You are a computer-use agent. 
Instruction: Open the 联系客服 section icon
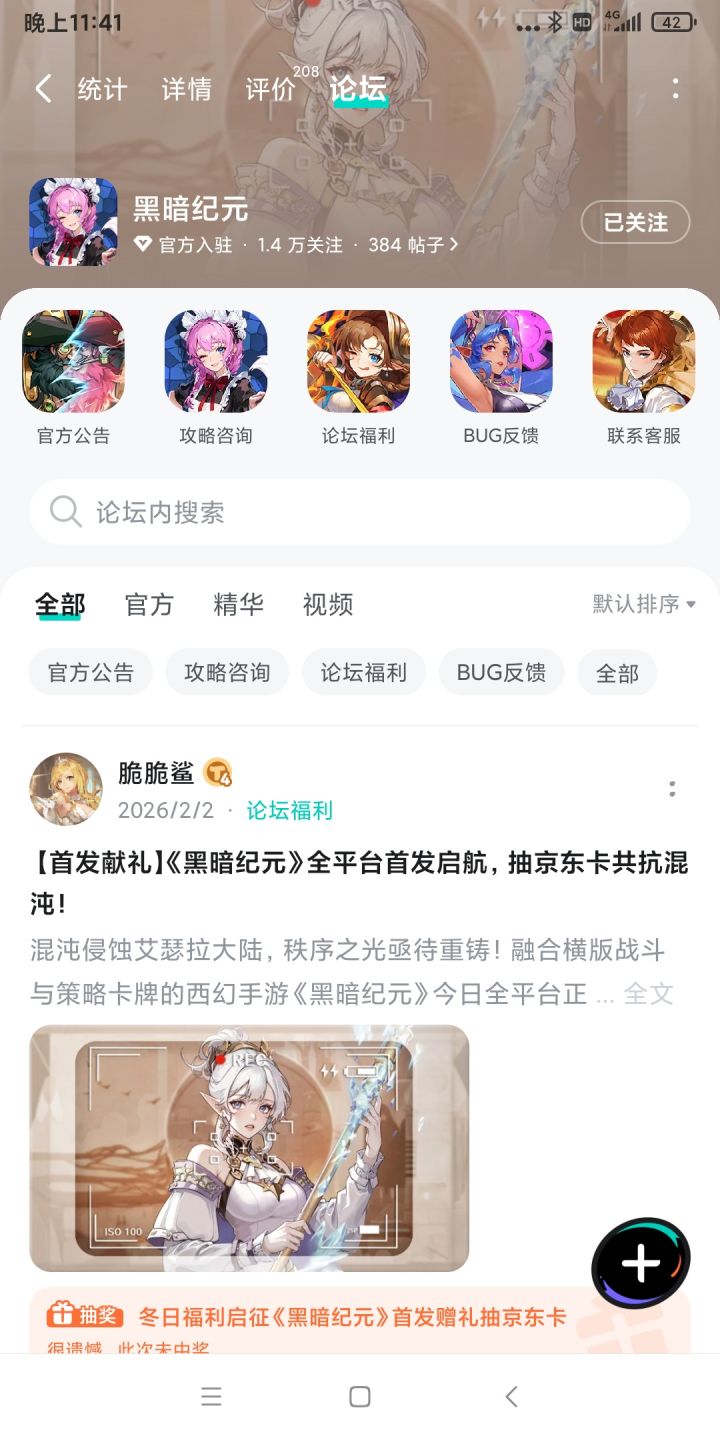click(x=644, y=360)
